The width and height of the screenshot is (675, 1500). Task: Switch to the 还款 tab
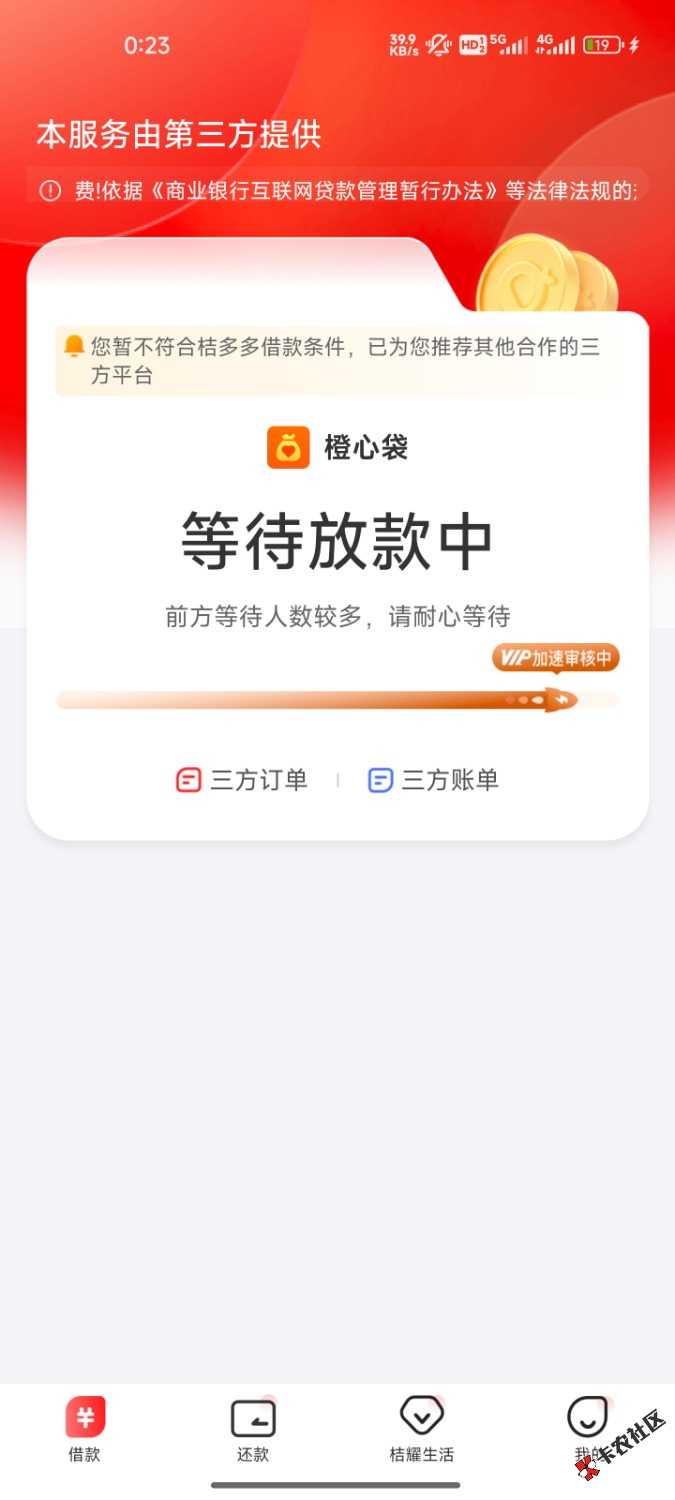pyautogui.click(x=253, y=1428)
